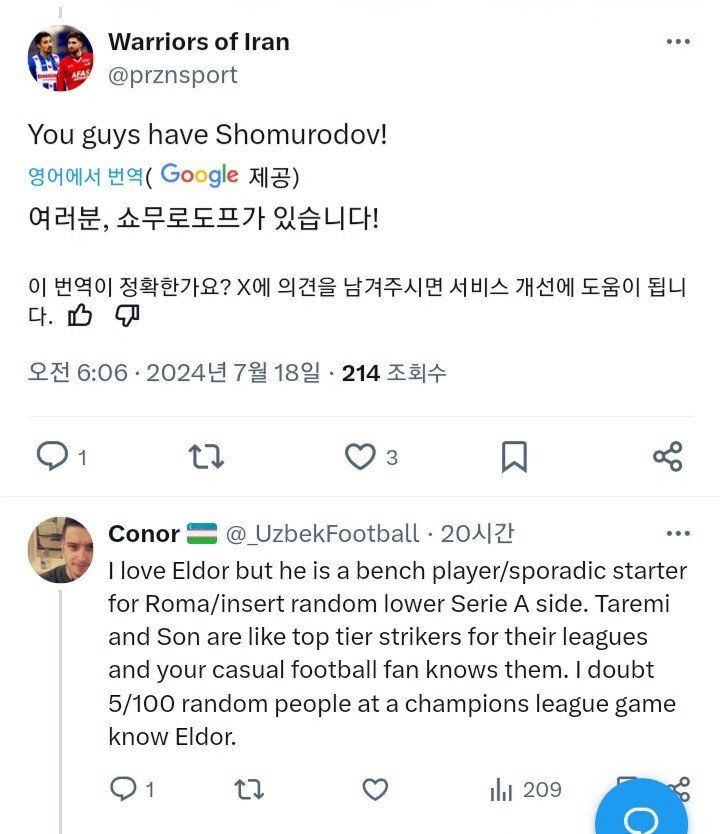
Task: Reply to the Warriors of Iran post
Action: click(x=52, y=457)
